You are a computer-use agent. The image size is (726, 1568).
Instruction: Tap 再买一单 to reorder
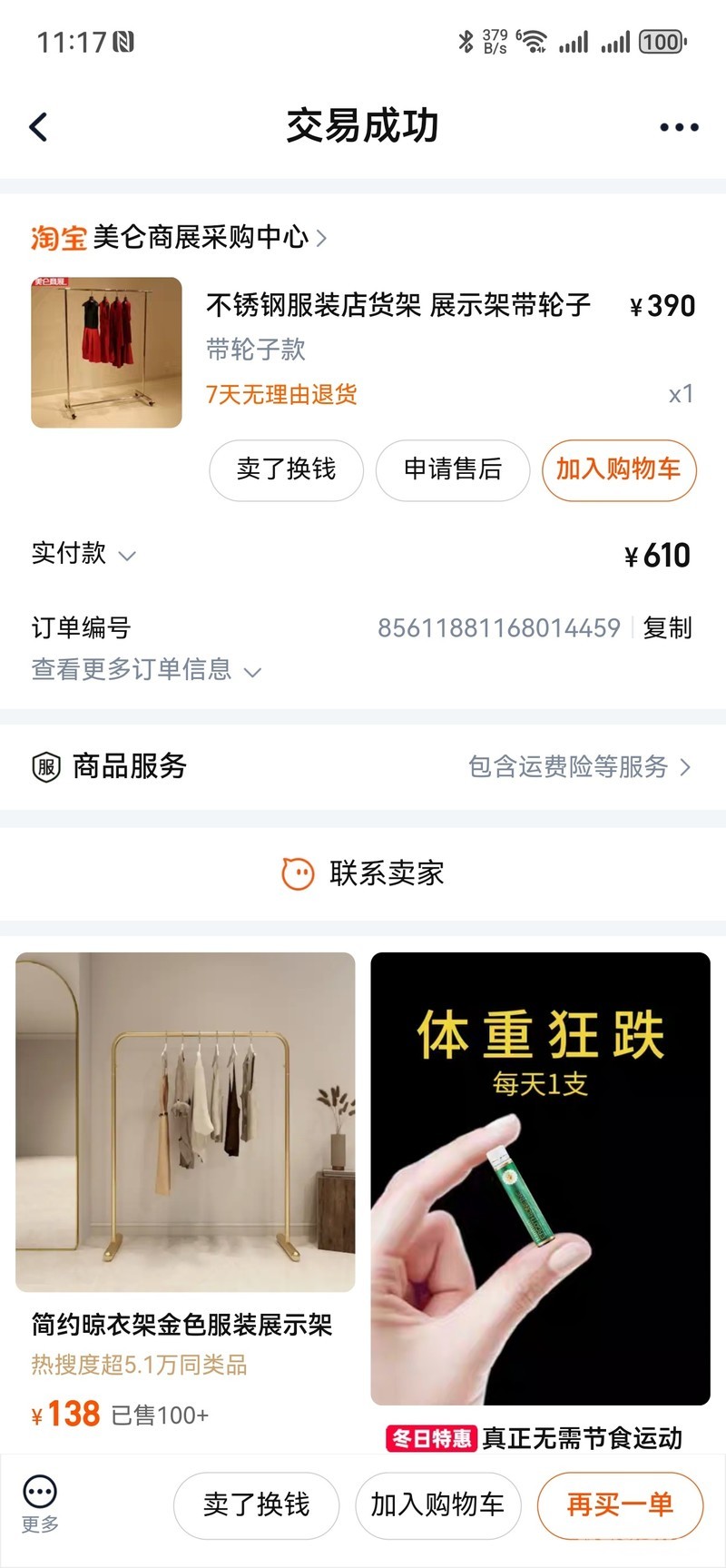pos(620,1505)
